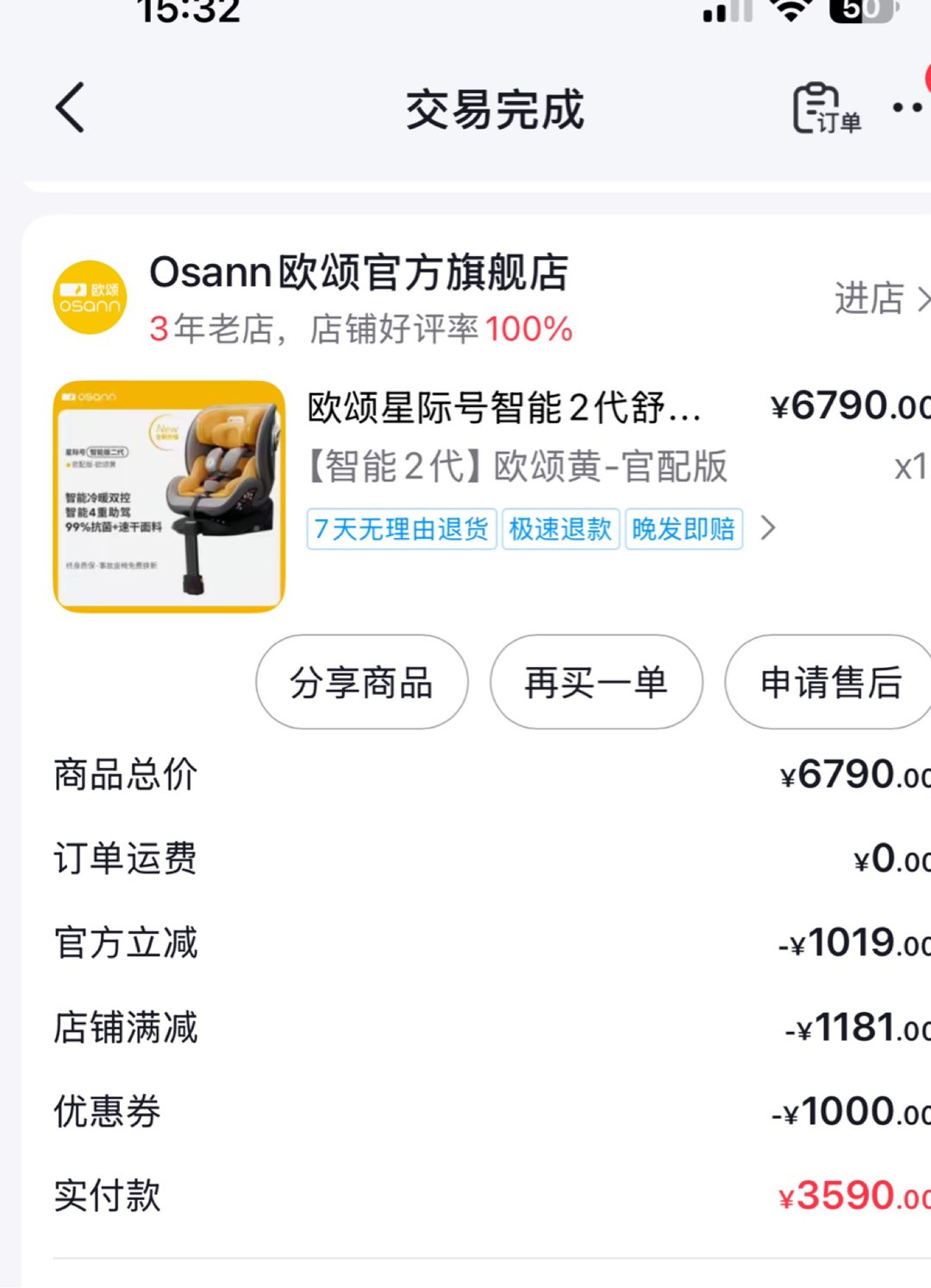Open the 欧颂星际号智能2代 product image
Screen dimensions: 931x1288
point(169,497)
